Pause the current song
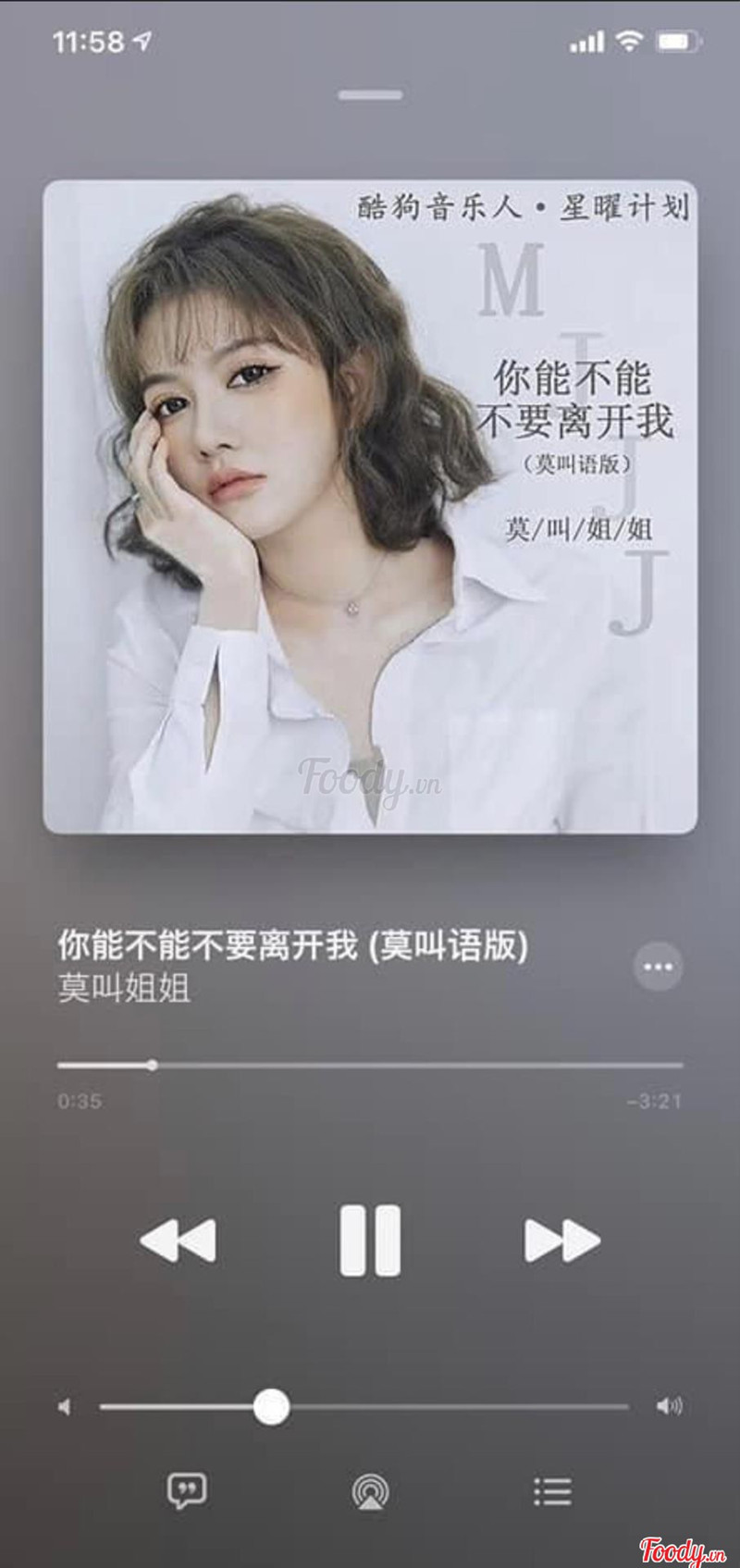The image size is (740, 1568). (370, 1241)
